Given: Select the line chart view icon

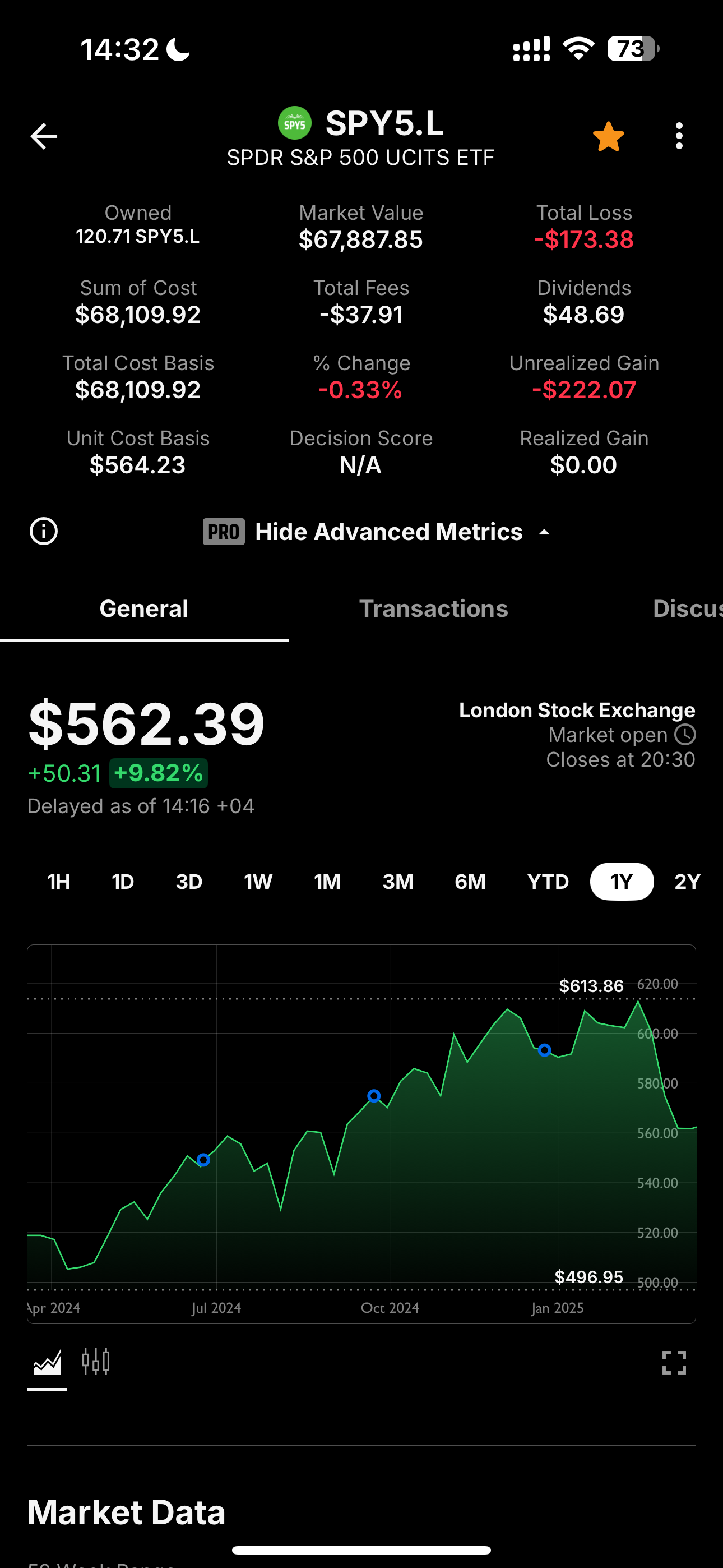Looking at the screenshot, I should pyautogui.click(x=47, y=1363).
